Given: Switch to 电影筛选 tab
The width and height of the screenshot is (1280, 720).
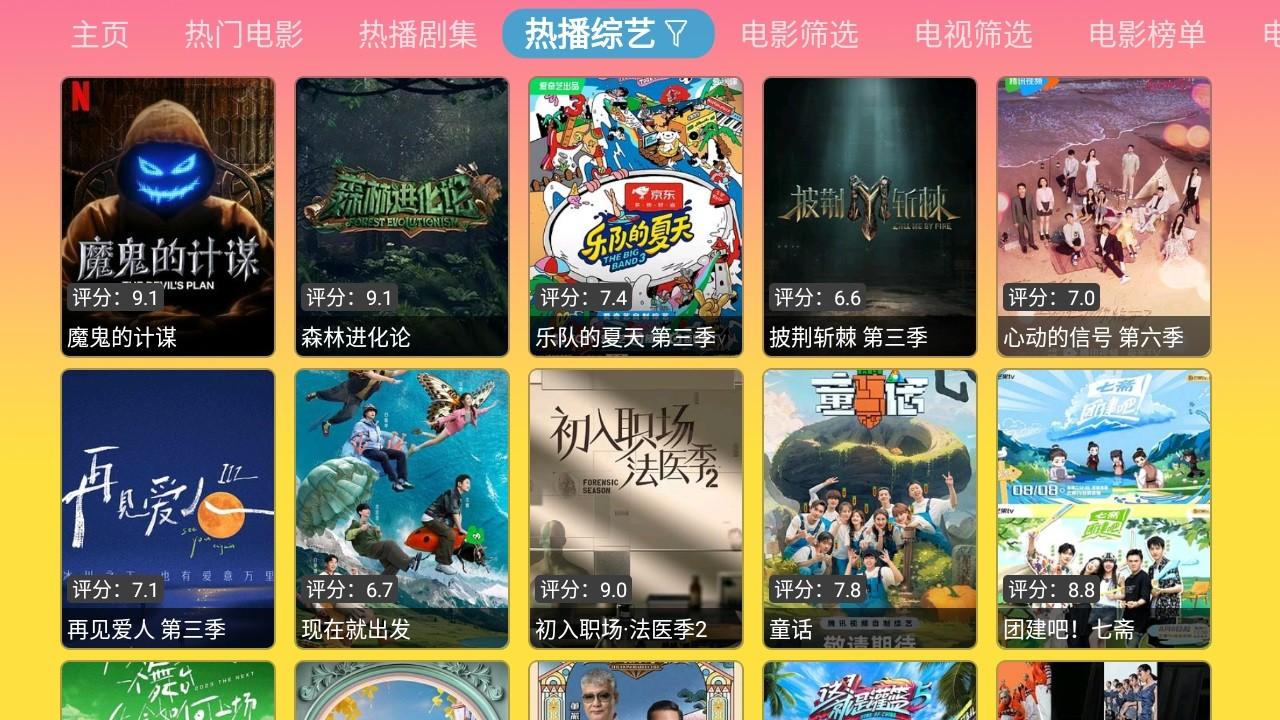Looking at the screenshot, I should tap(799, 35).
